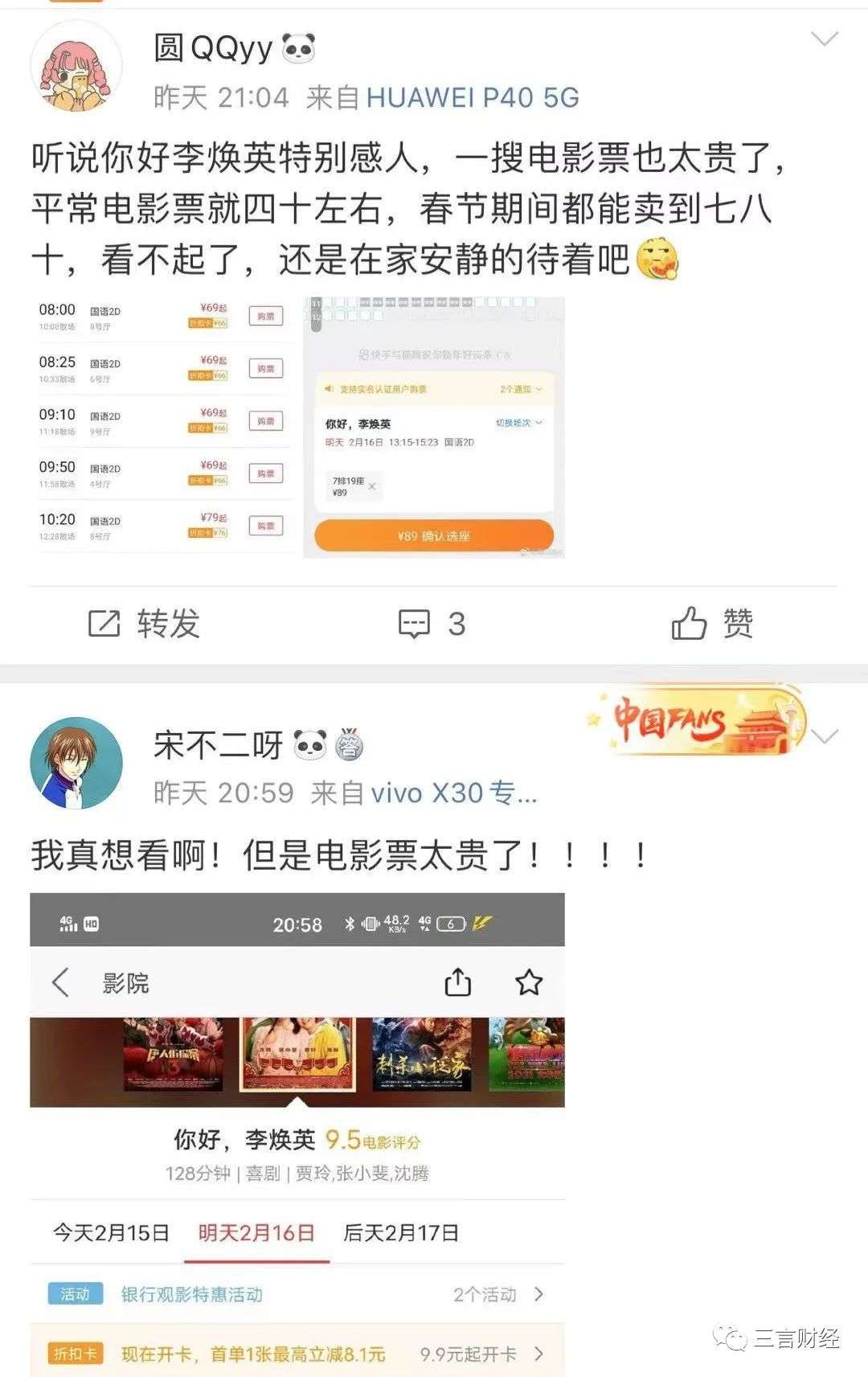View the seat selection image in 圆QQyy's post
868x1377 pixels.
click(x=434, y=426)
